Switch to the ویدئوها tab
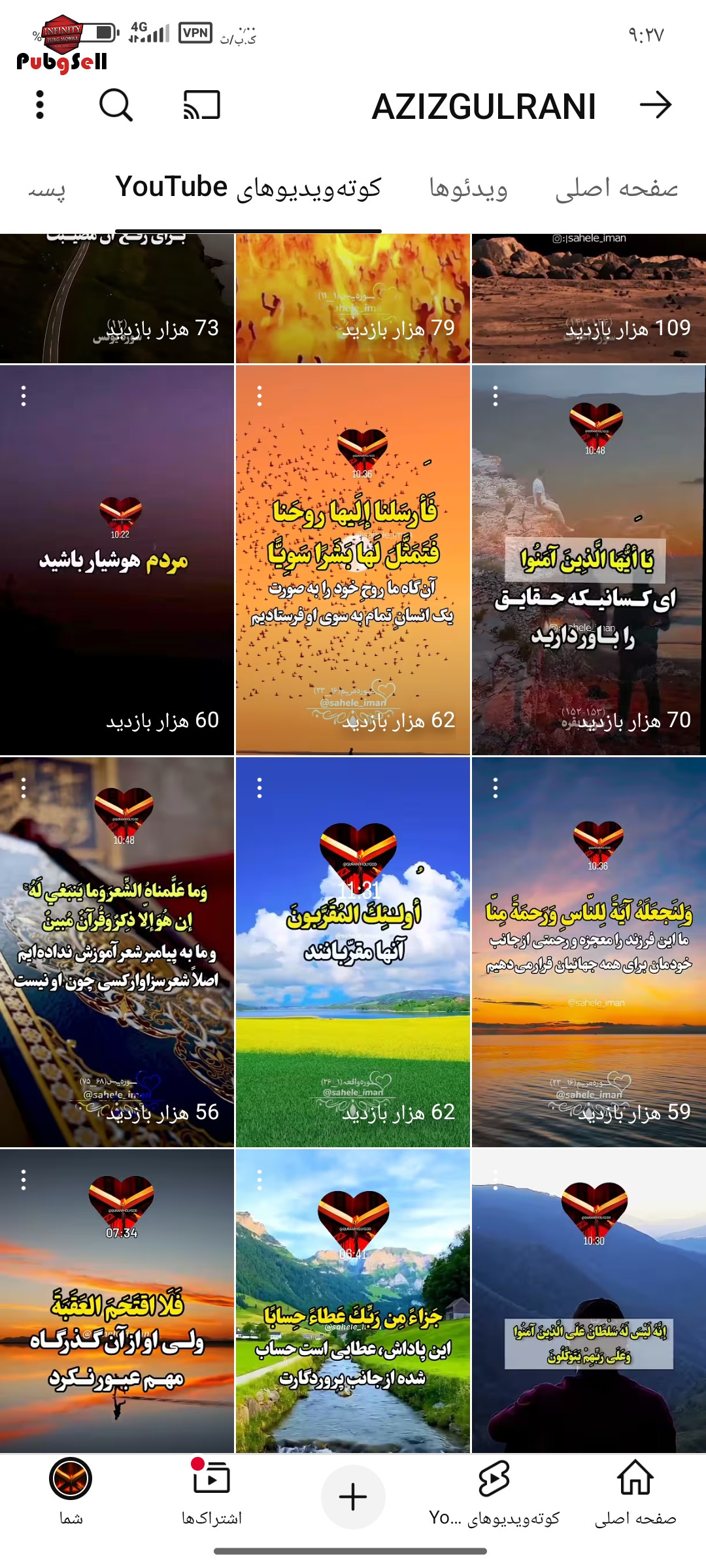The width and height of the screenshot is (706, 1568). click(468, 188)
